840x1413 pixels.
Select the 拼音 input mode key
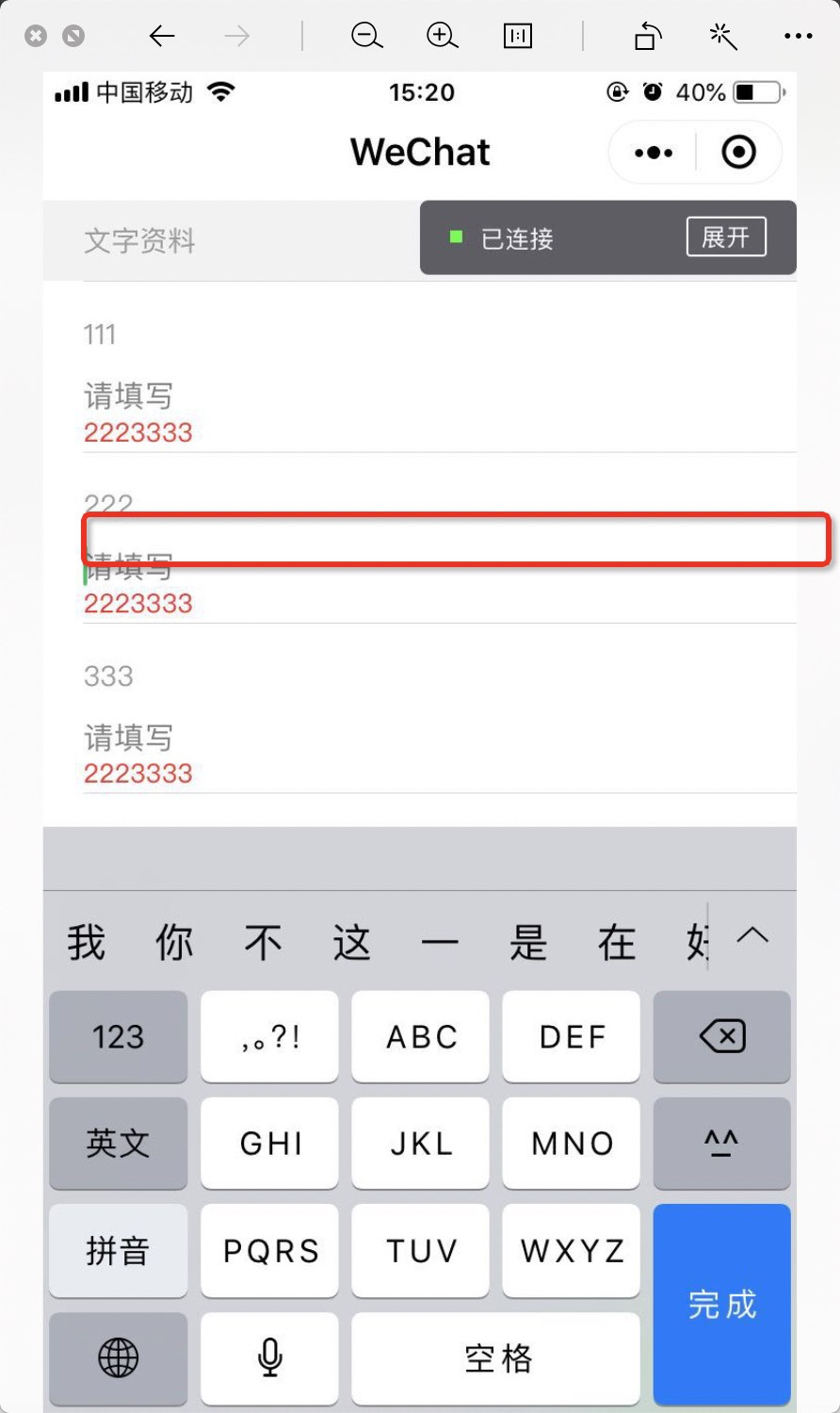(118, 1250)
